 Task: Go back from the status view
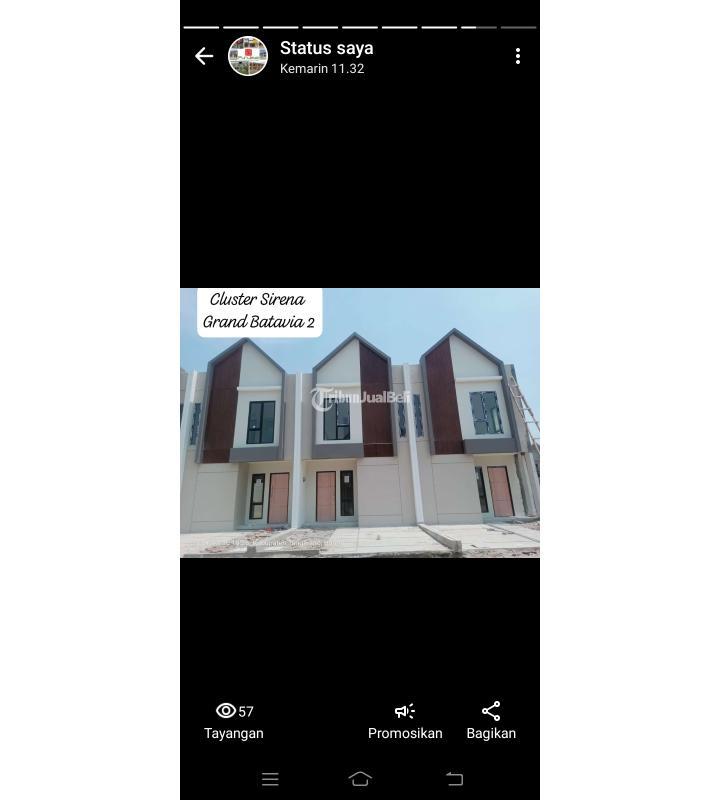coord(204,57)
